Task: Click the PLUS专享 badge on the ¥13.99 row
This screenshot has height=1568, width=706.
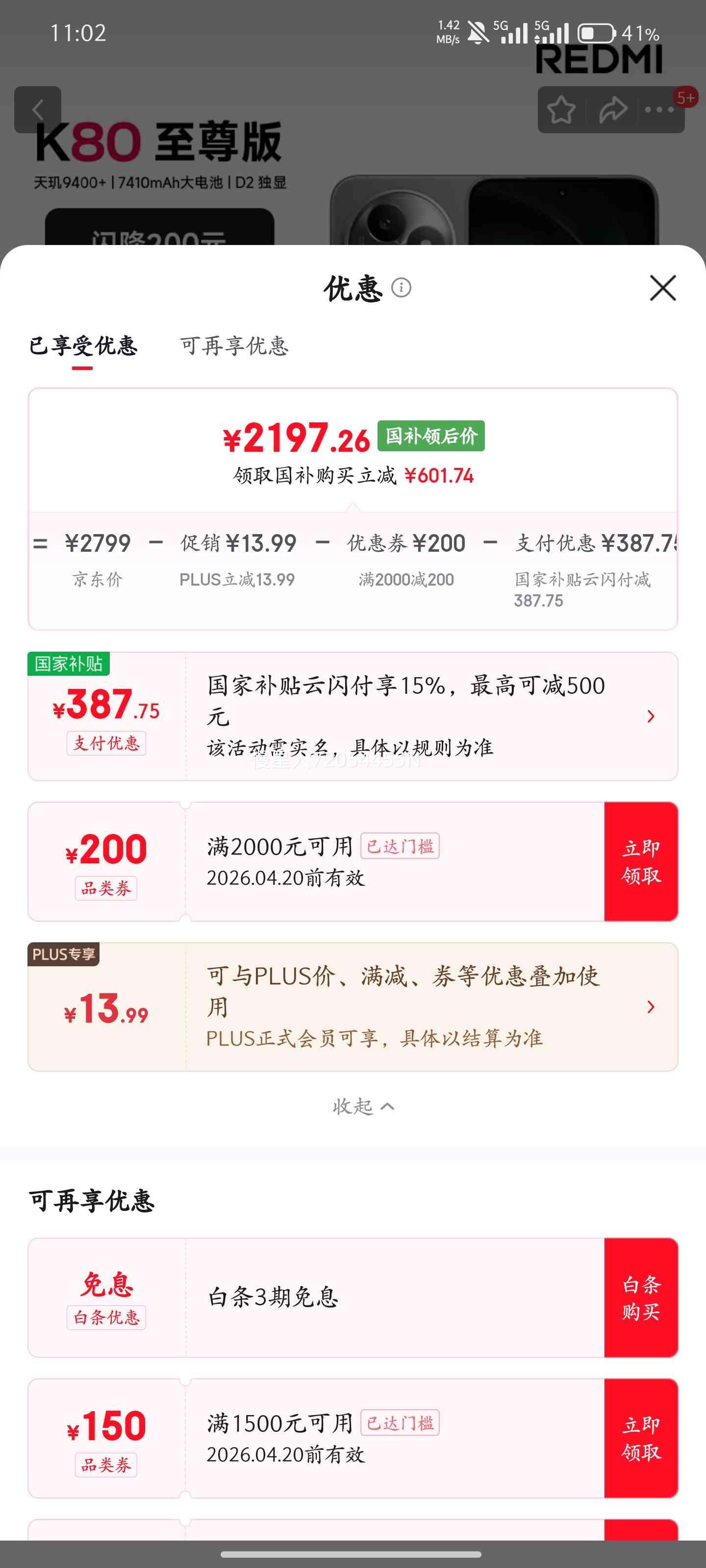Action: point(66,955)
